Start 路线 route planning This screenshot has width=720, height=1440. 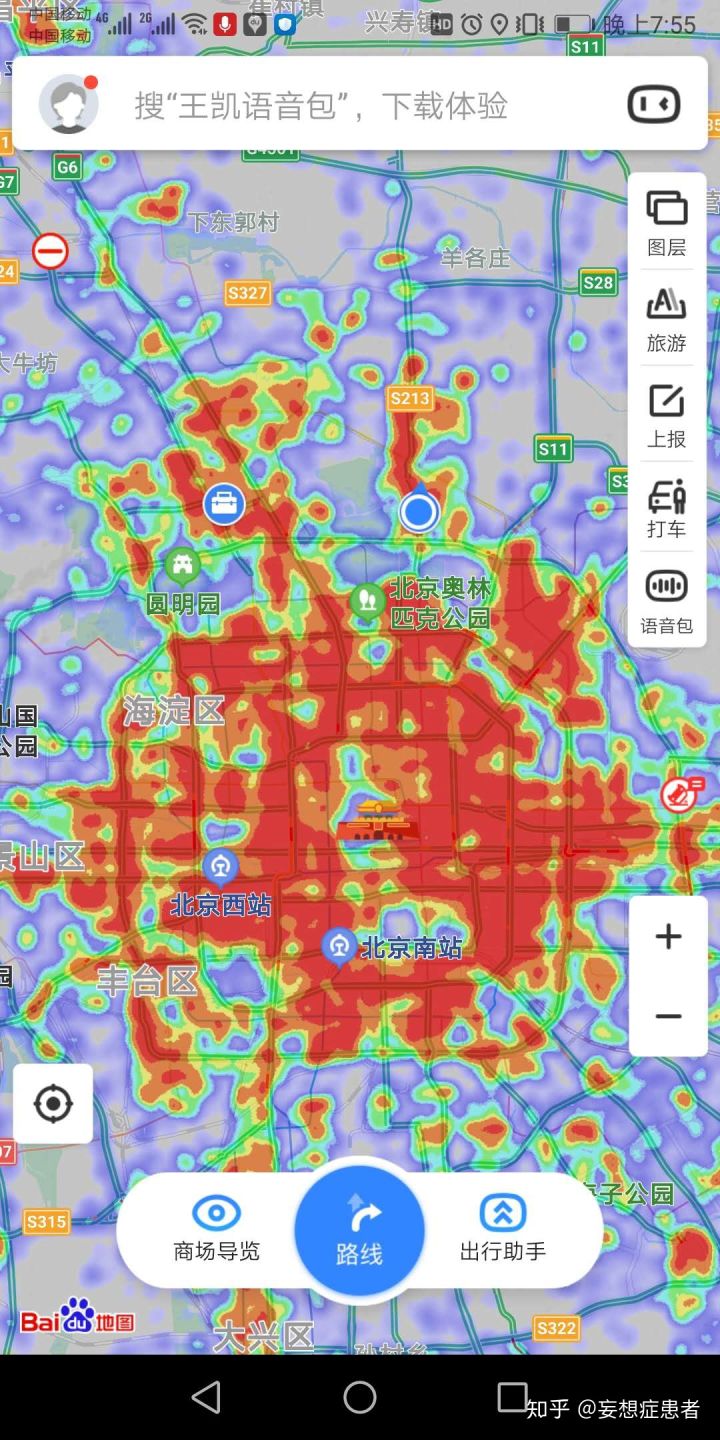359,1230
